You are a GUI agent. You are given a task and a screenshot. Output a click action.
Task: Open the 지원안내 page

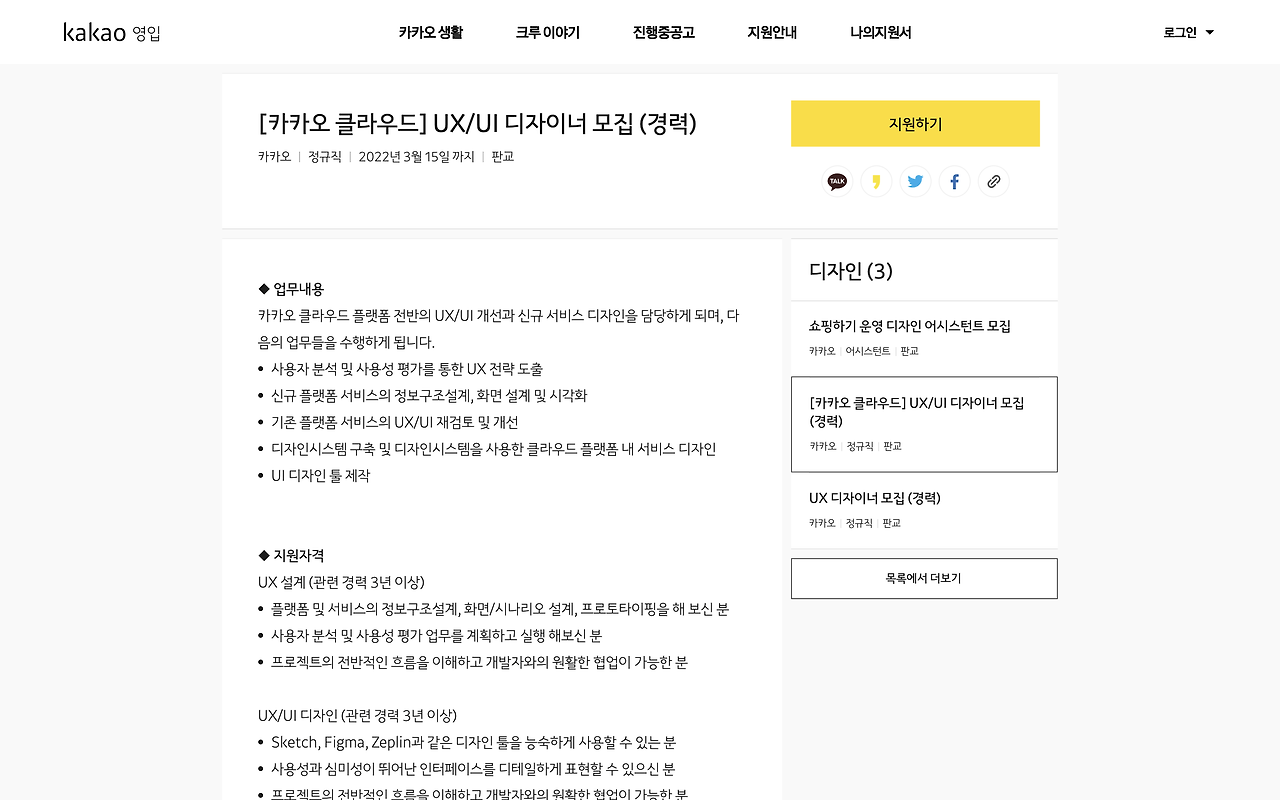pyautogui.click(x=772, y=32)
